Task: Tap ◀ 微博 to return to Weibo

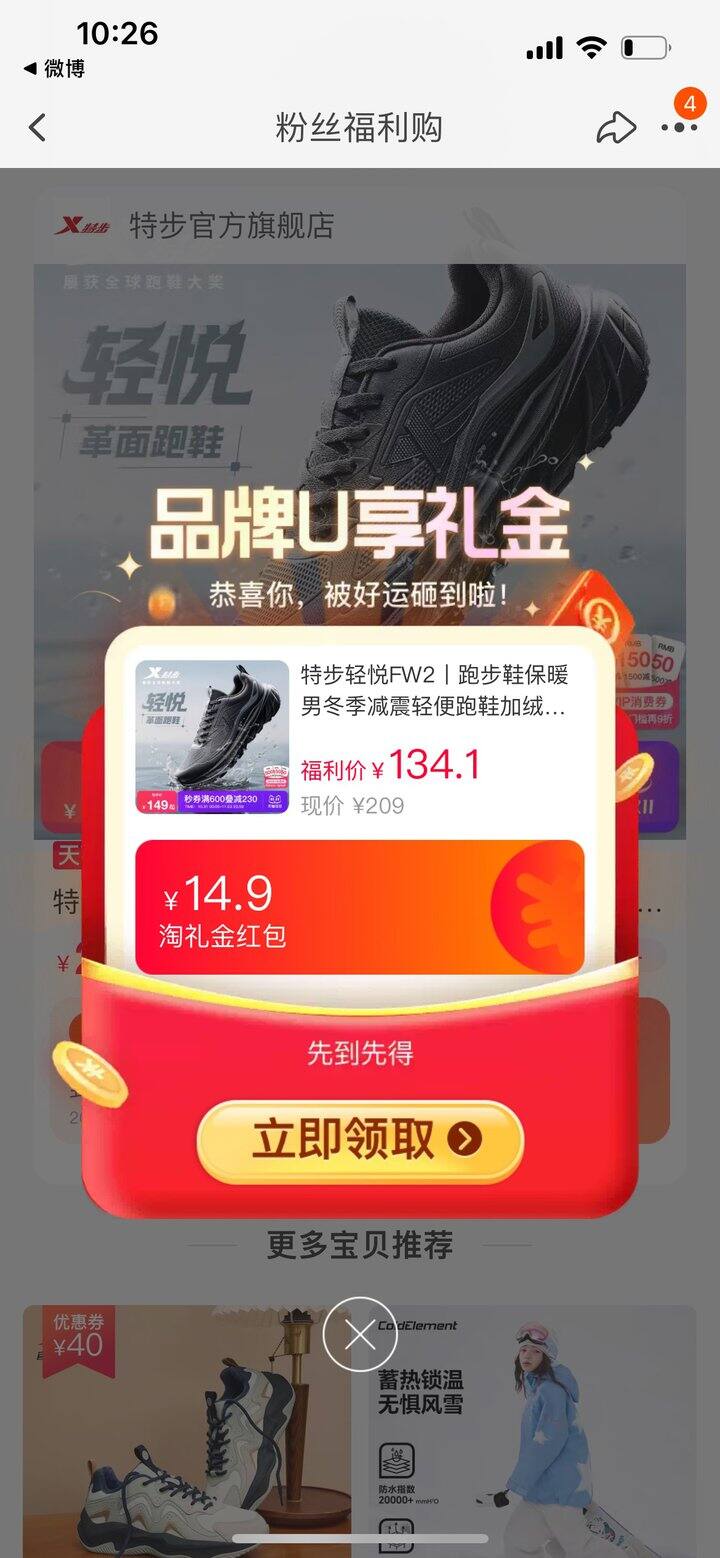Action: [55, 69]
